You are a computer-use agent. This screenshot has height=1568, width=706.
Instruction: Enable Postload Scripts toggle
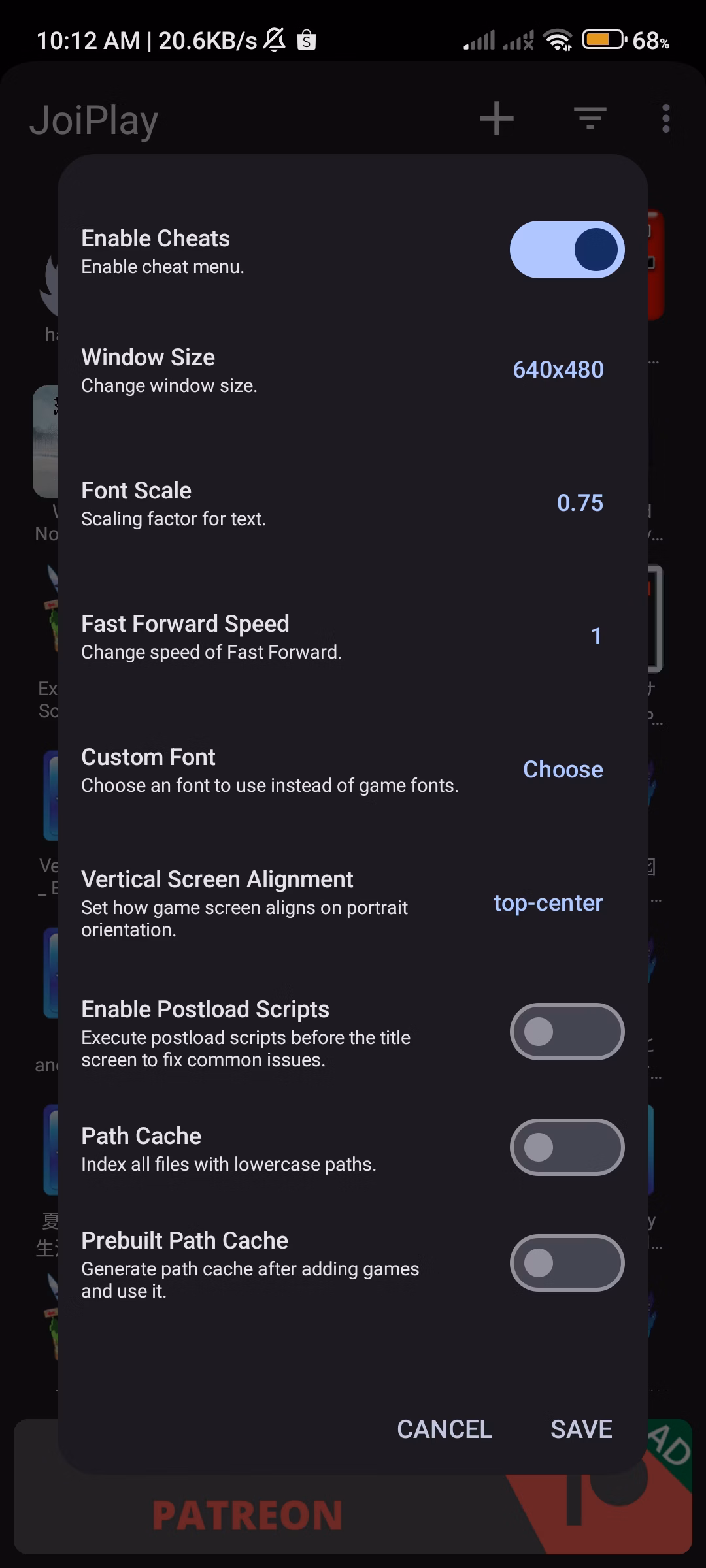[567, 1032]
